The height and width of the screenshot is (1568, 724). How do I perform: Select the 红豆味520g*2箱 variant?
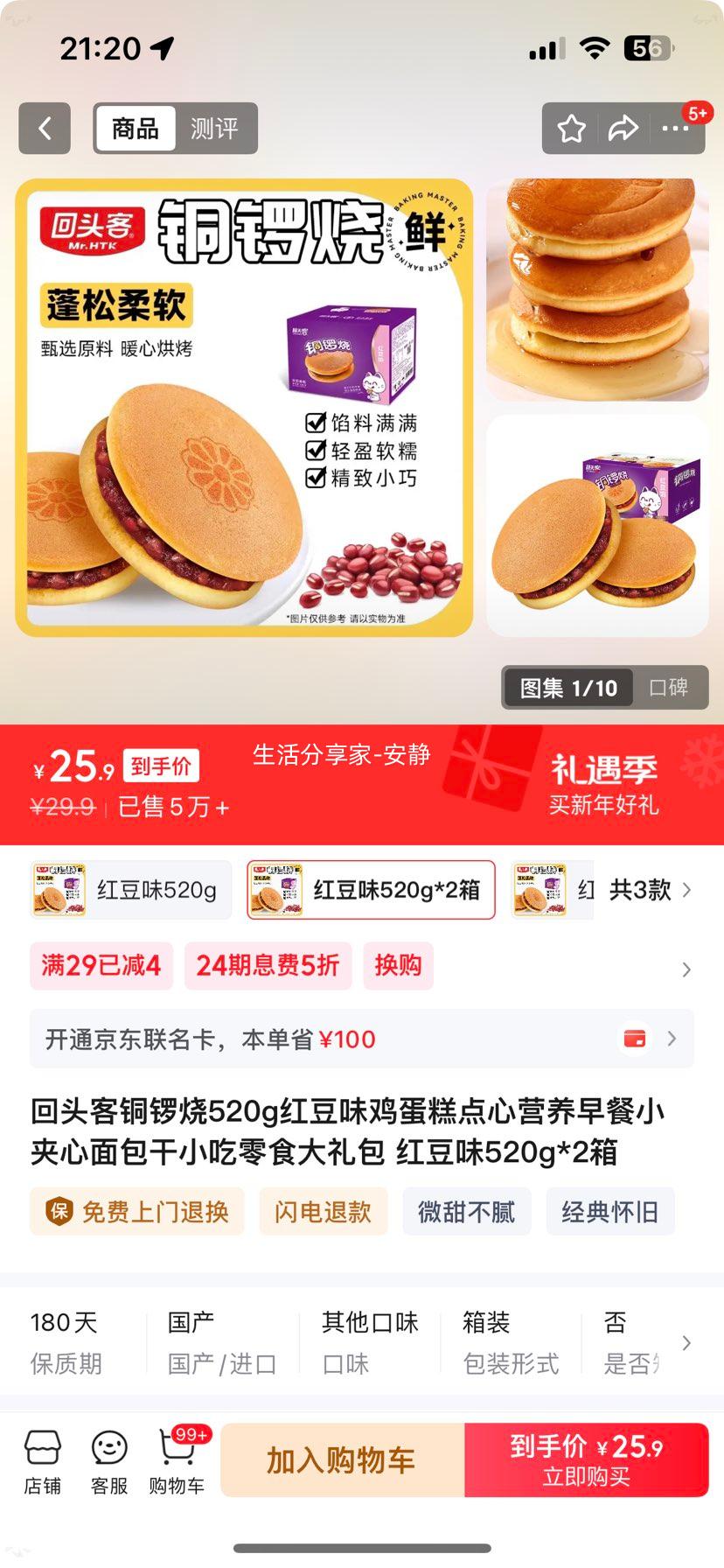pyautogui.click(x=372, y=889)
